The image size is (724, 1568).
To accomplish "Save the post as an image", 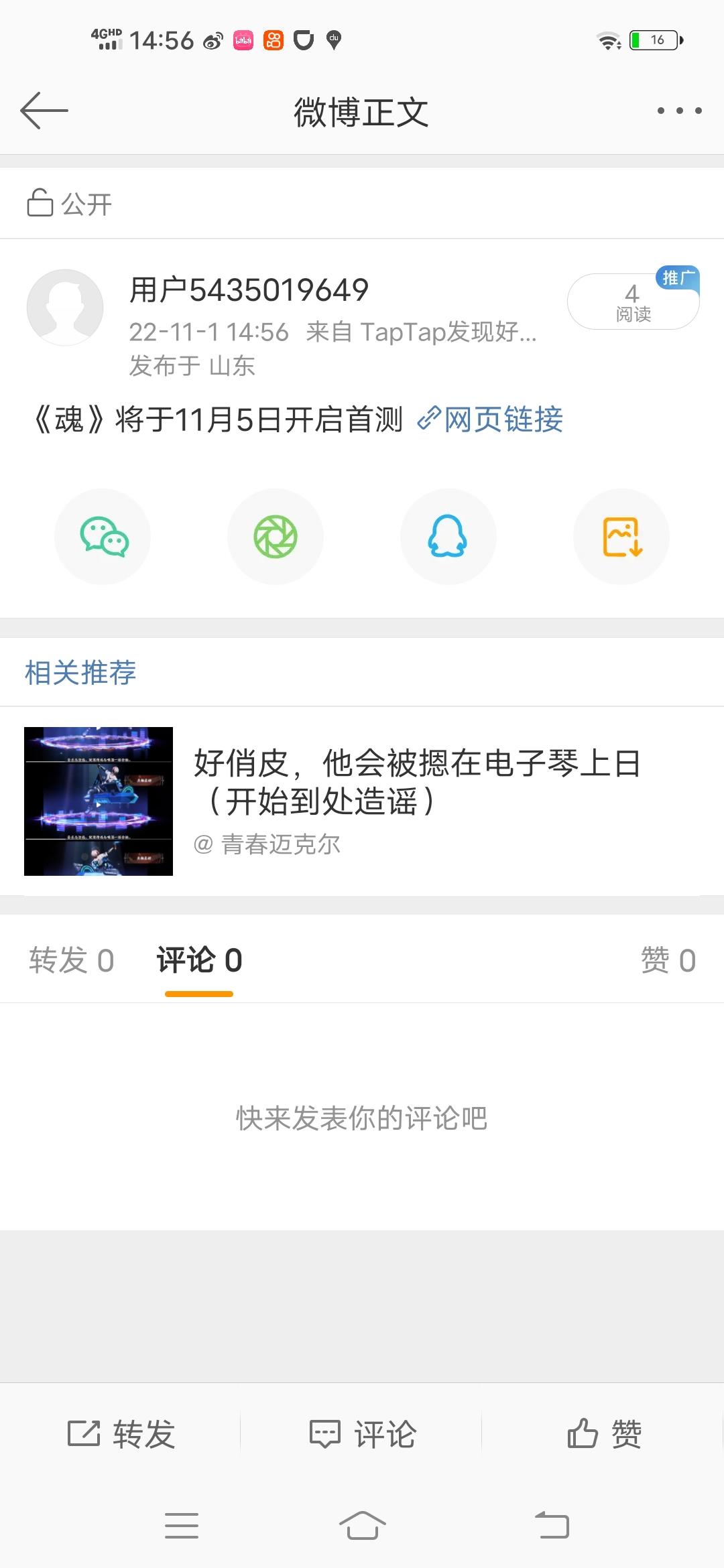I will pos(621,537).
